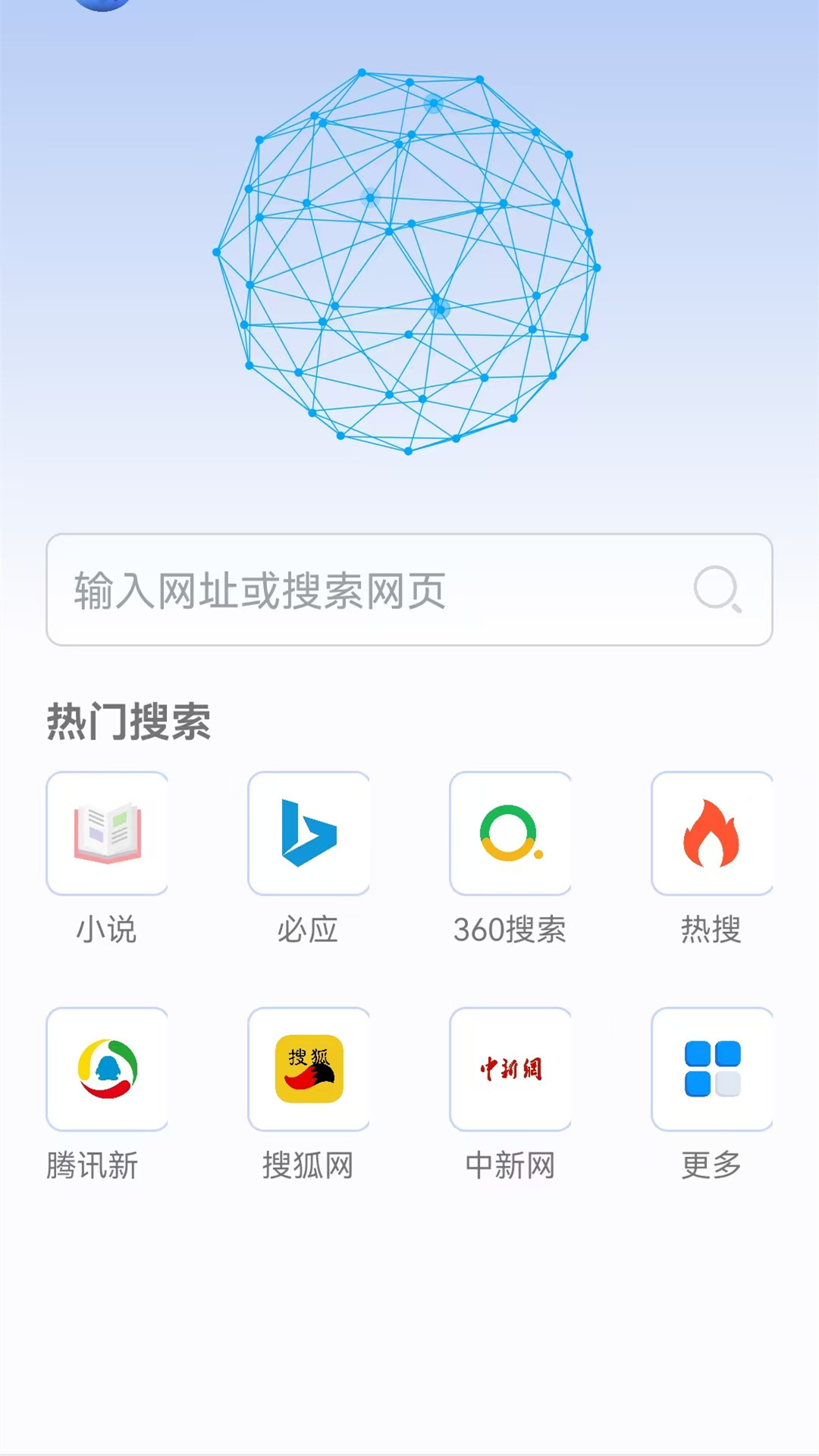Go to 搜狐网

(309, 1069)
